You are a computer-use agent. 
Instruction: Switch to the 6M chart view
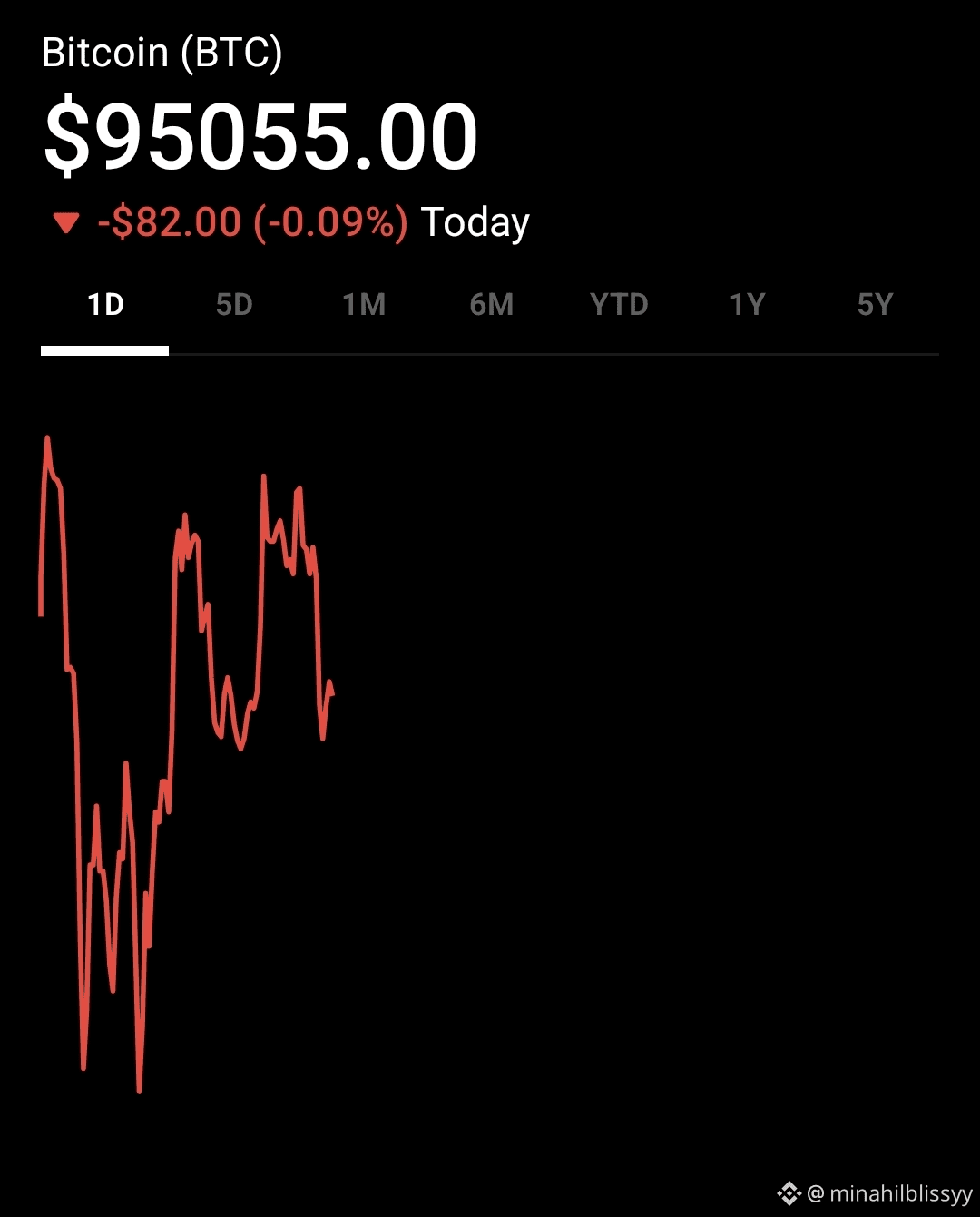click(492, 305)
